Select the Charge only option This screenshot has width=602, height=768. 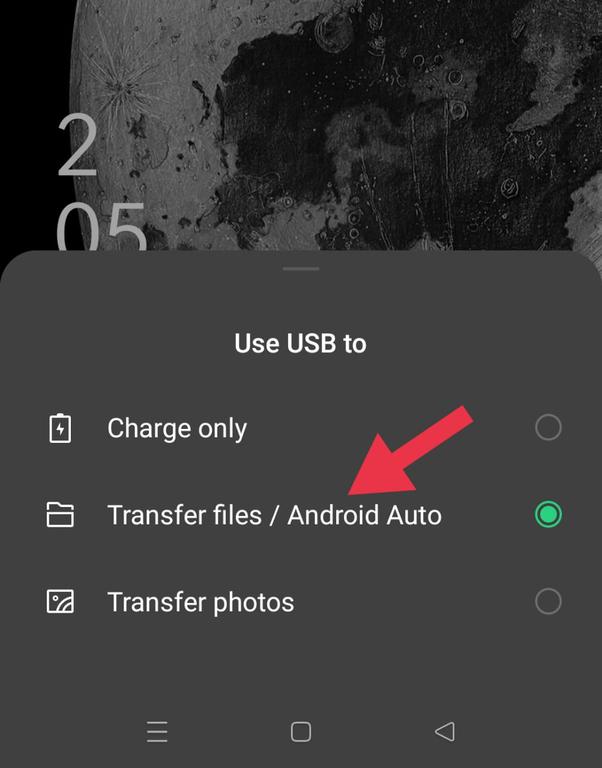(x=548, y=428)
